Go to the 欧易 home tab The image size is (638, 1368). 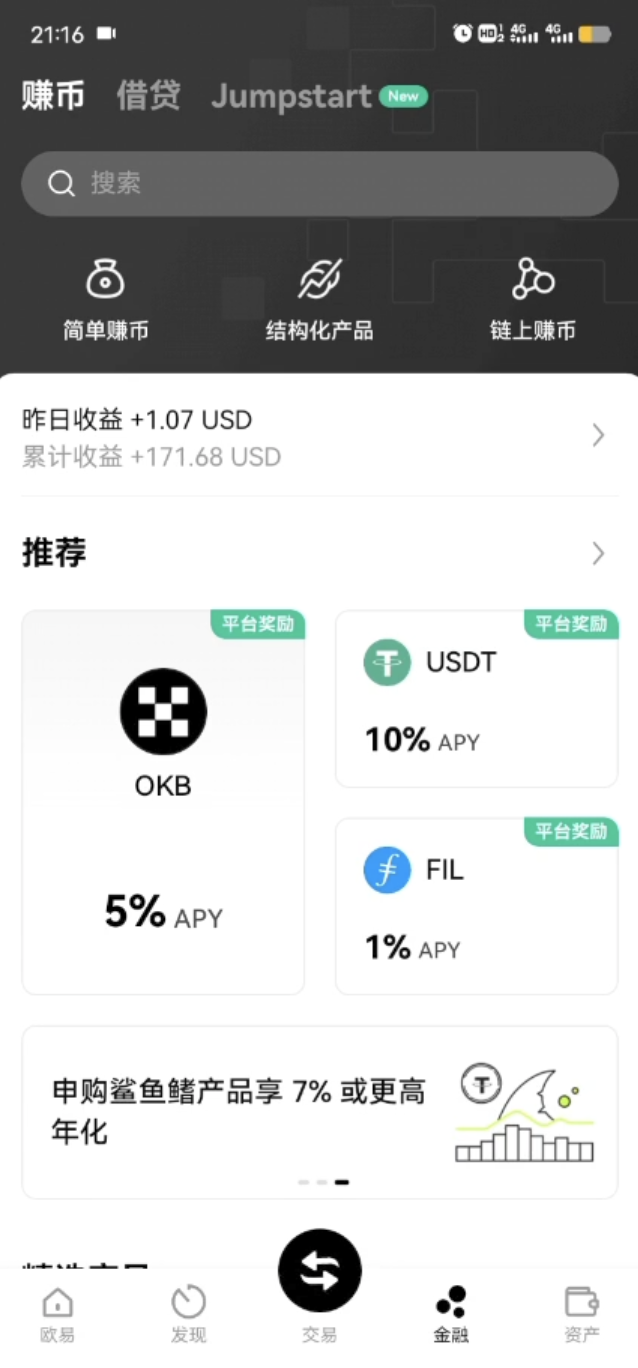(57, 1314)
